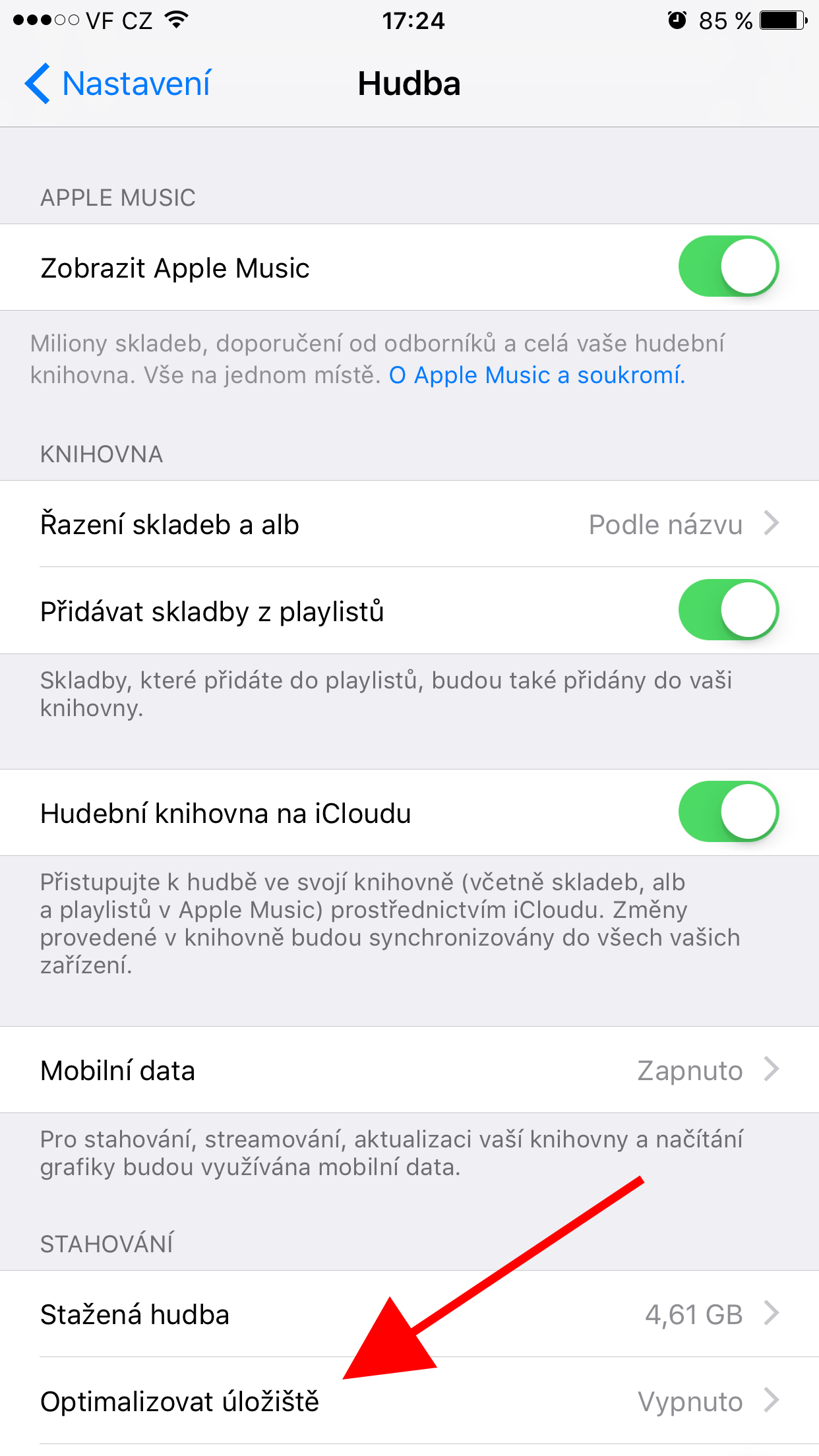Open Mobilní data settings
The image size is (819, 1456).
pyautogui.click(x=409, y=1070)
